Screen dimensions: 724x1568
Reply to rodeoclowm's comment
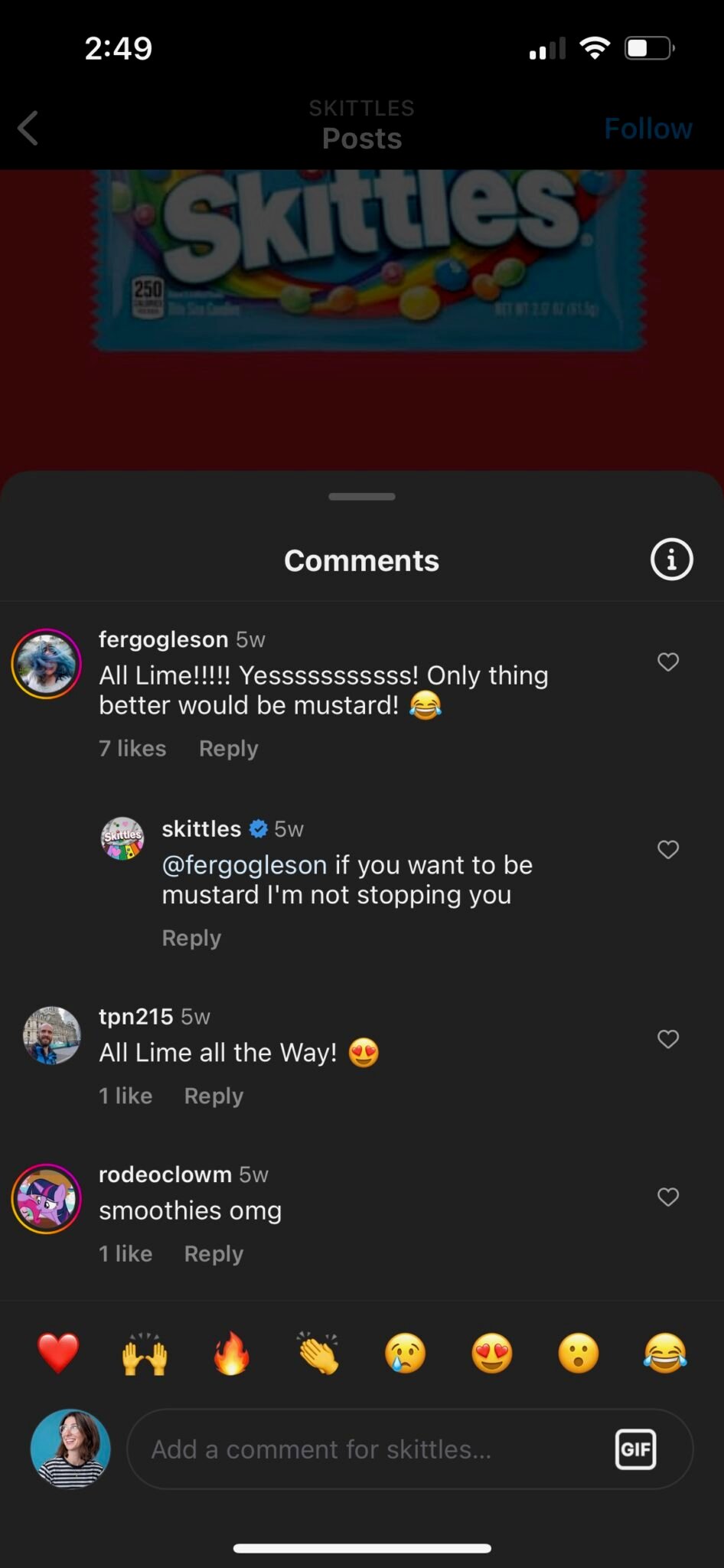click(214, 1253)
